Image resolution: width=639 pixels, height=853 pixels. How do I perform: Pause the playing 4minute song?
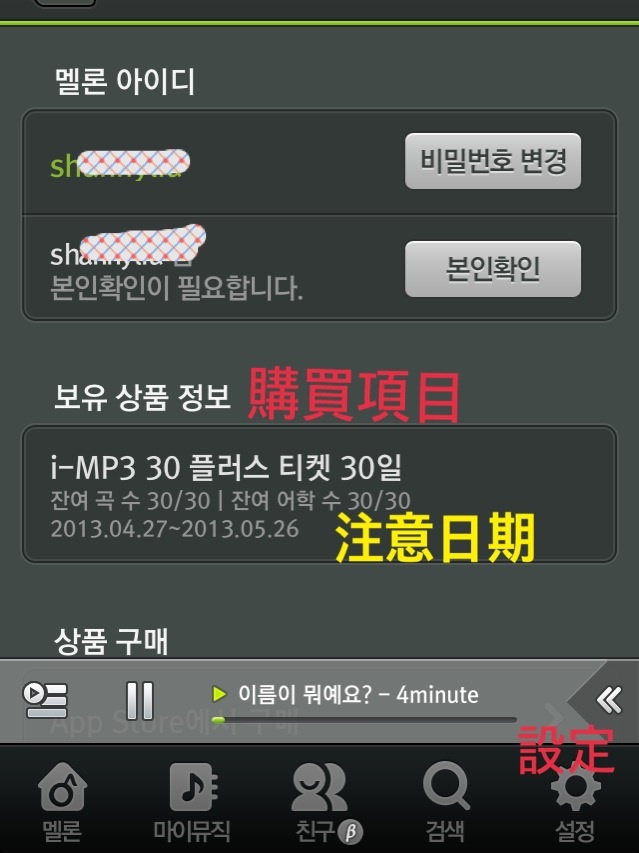[139, 699]
